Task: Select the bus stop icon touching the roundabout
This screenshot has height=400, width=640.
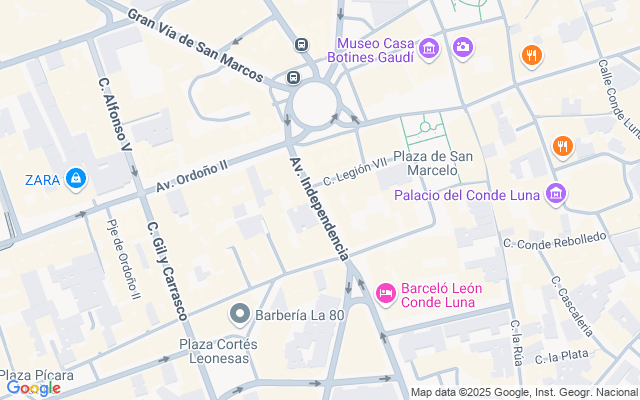Action: click(x=293, y=77)
